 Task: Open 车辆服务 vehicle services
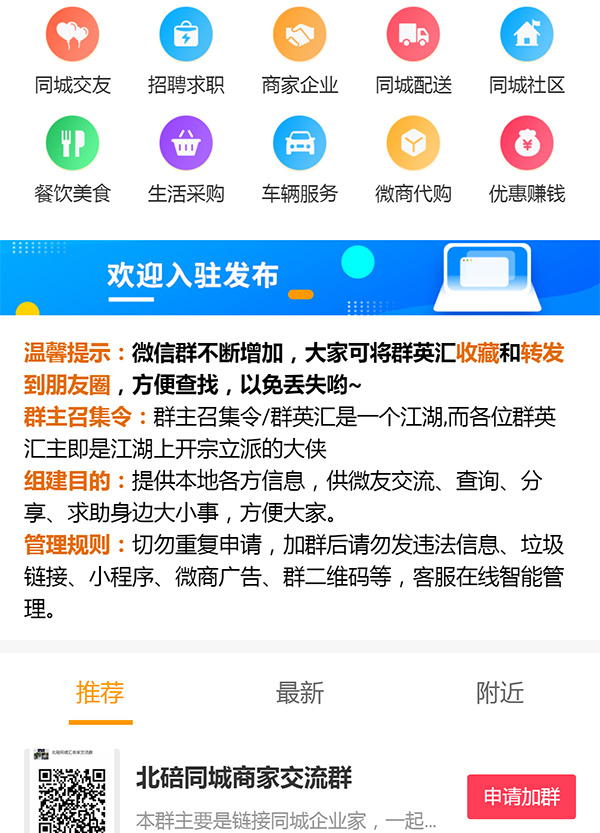(x=300, y=160)
